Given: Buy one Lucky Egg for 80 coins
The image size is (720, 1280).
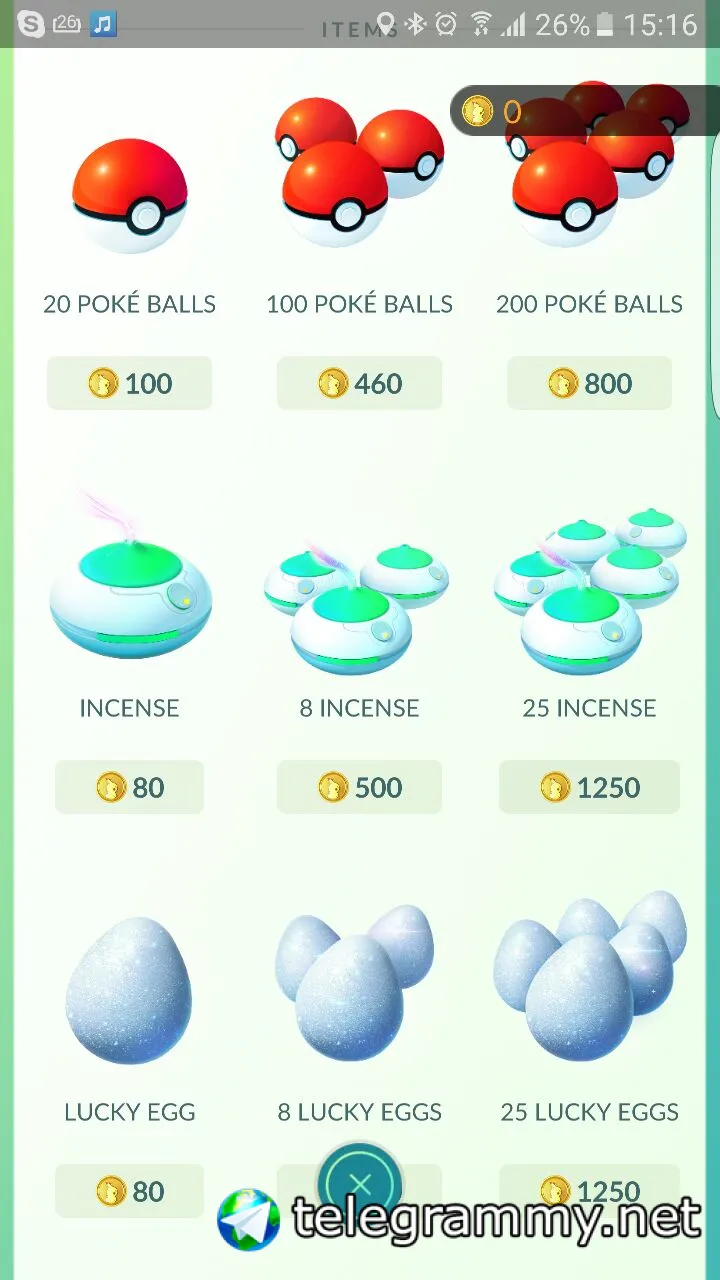Looking at the screenshot, I should (129, 1191).
